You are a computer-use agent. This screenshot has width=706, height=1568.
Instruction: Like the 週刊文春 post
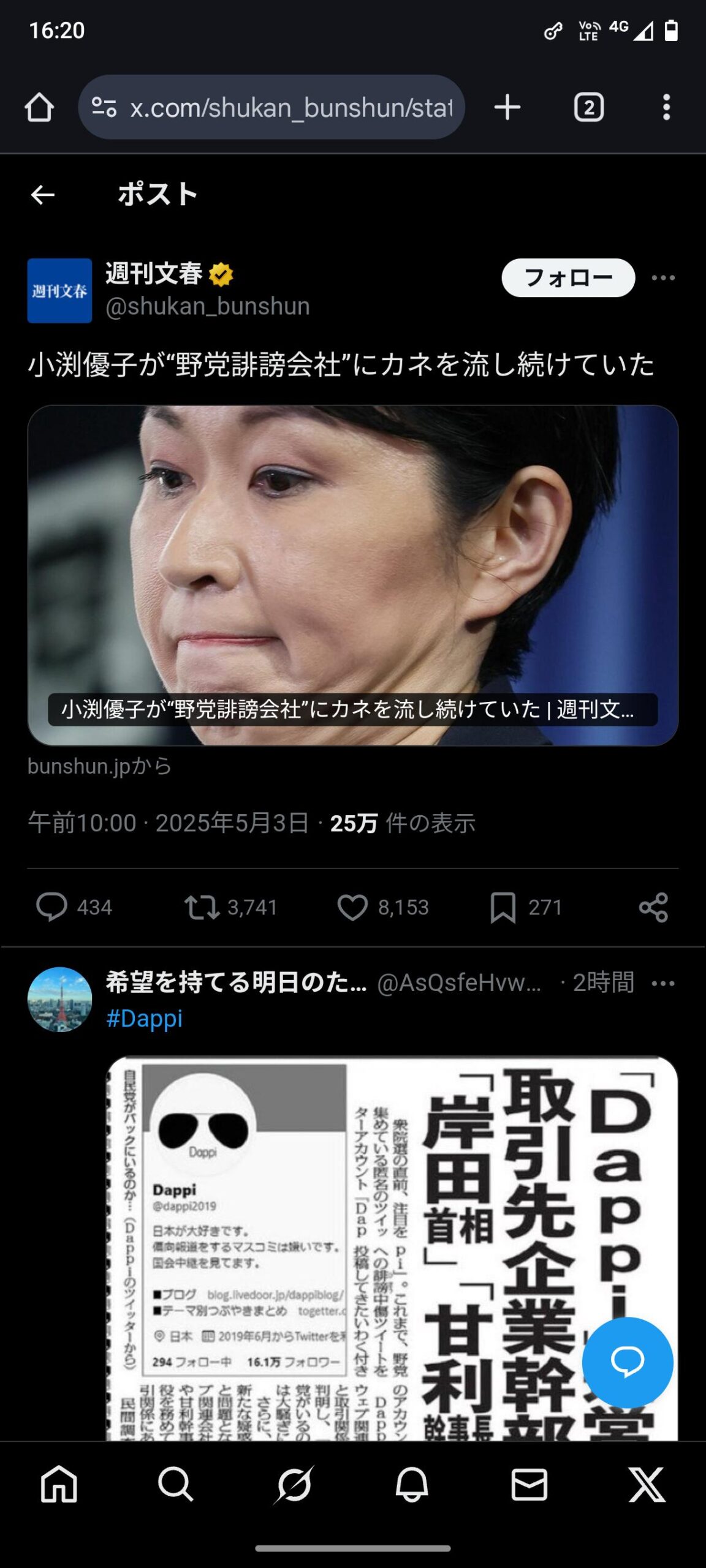(352, 907)
